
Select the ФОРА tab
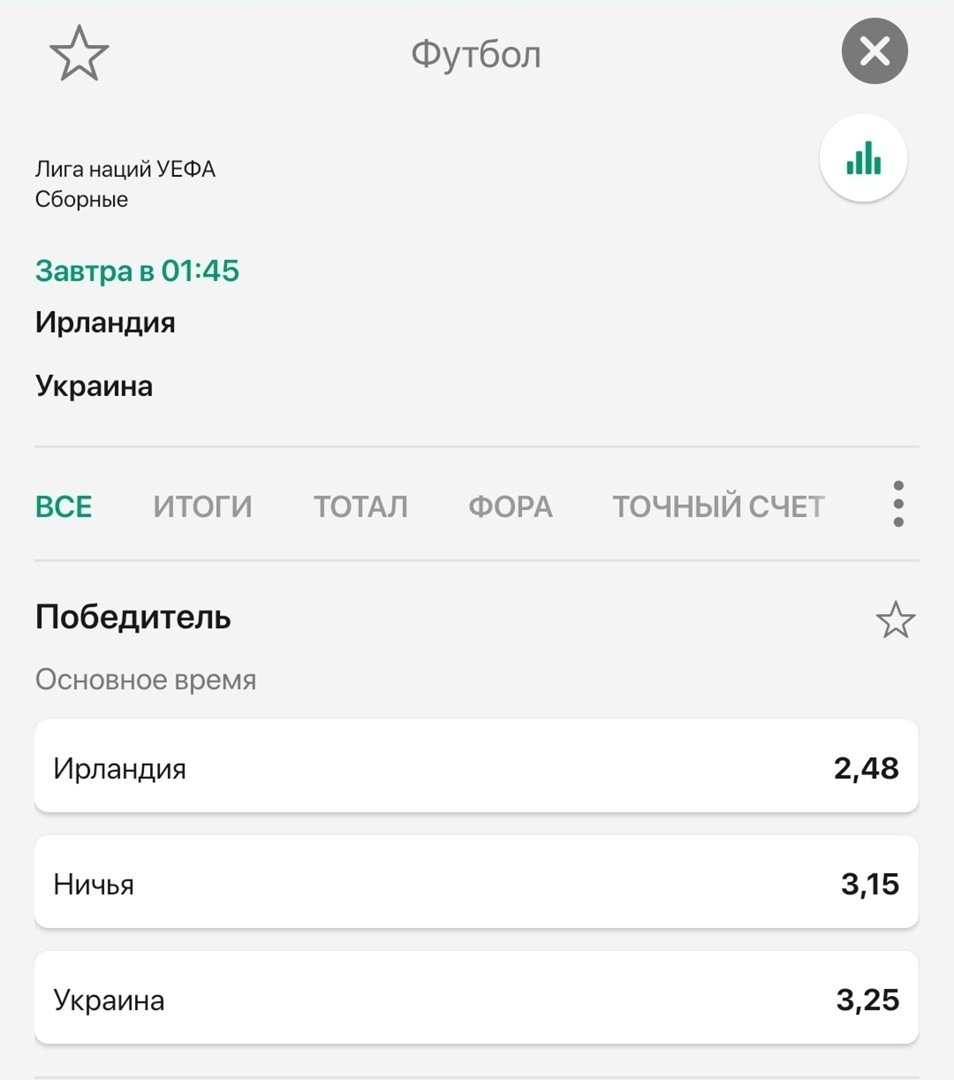click(x=510, y=507)
